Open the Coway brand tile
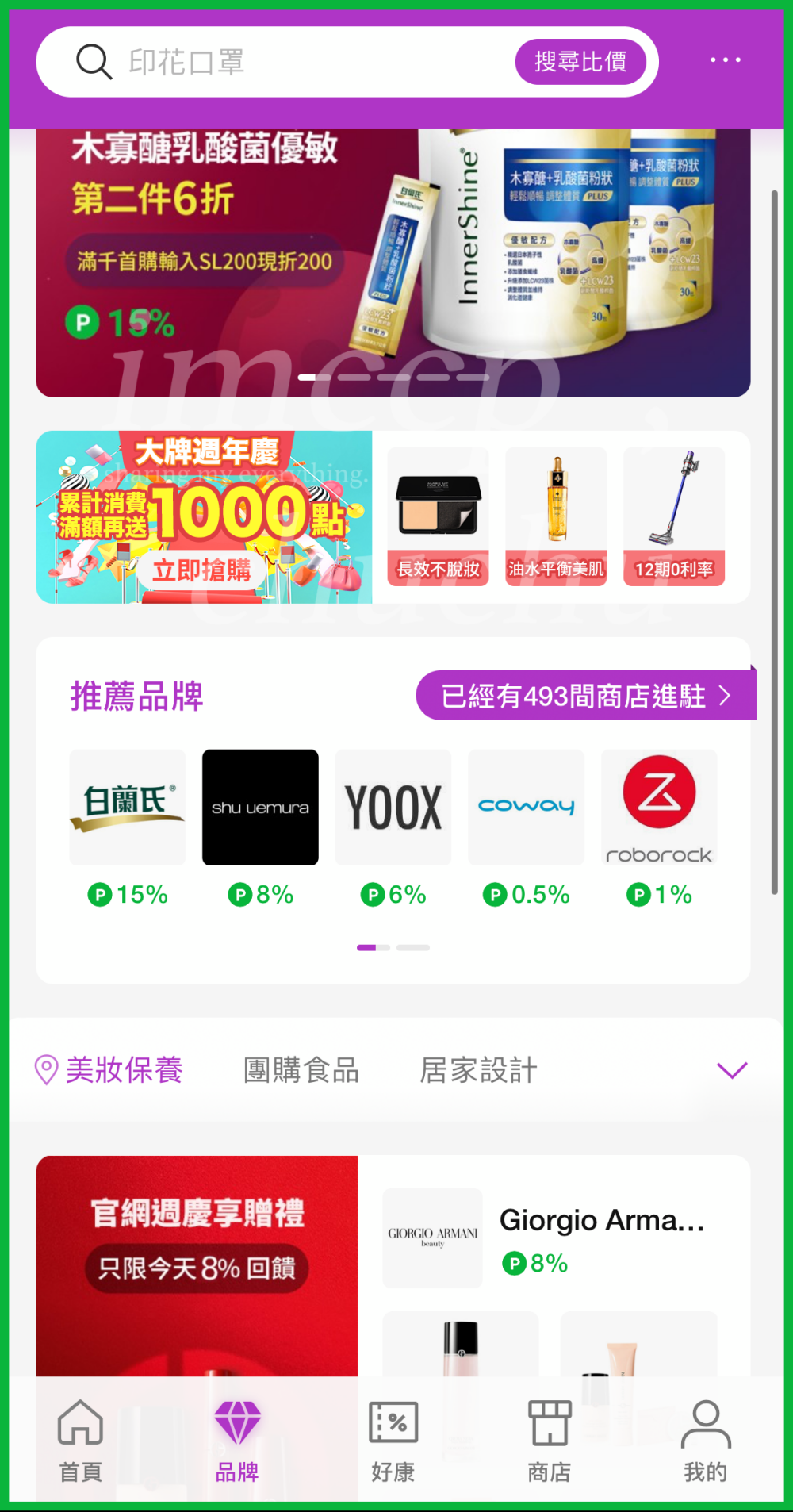 point(526,808)
